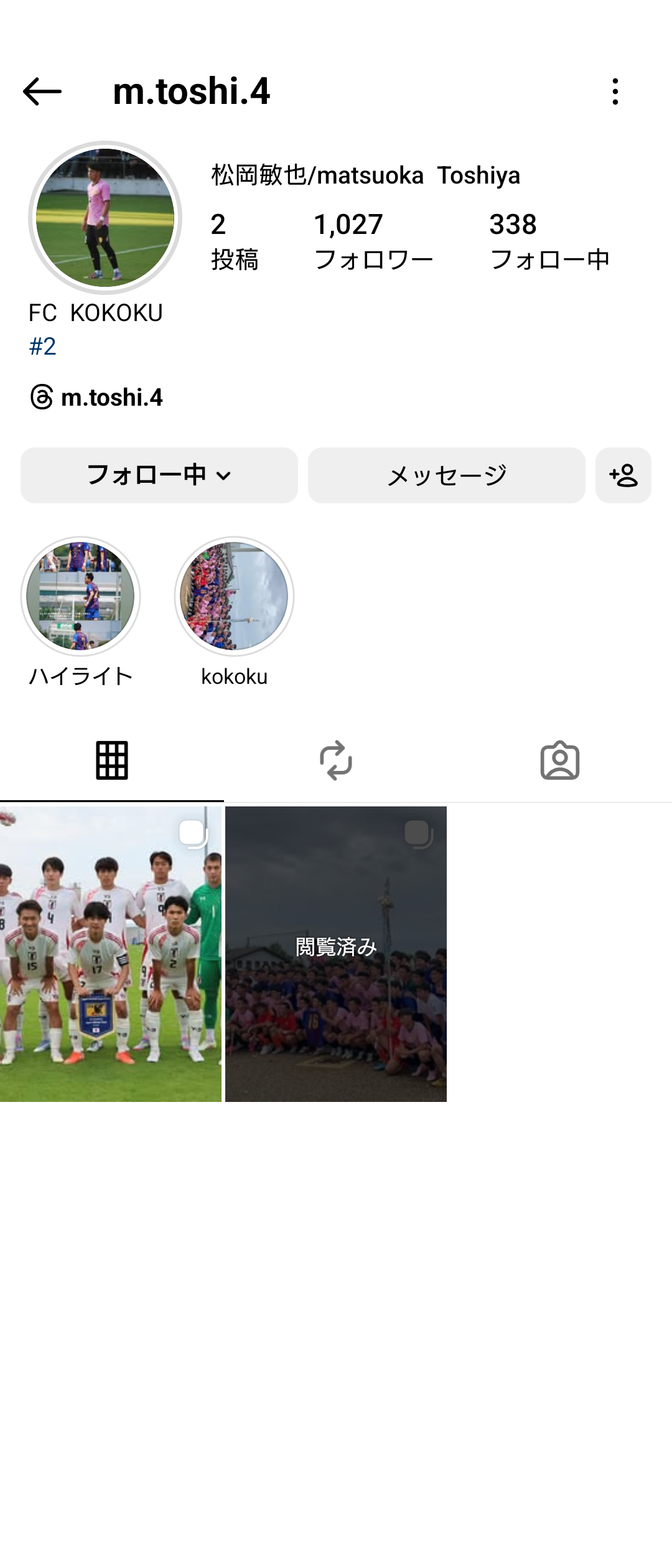Image resolution: width=672 pixels, height=1568 pixels.
Task: Go back with the arrow icon
Action: pos(42,91)
